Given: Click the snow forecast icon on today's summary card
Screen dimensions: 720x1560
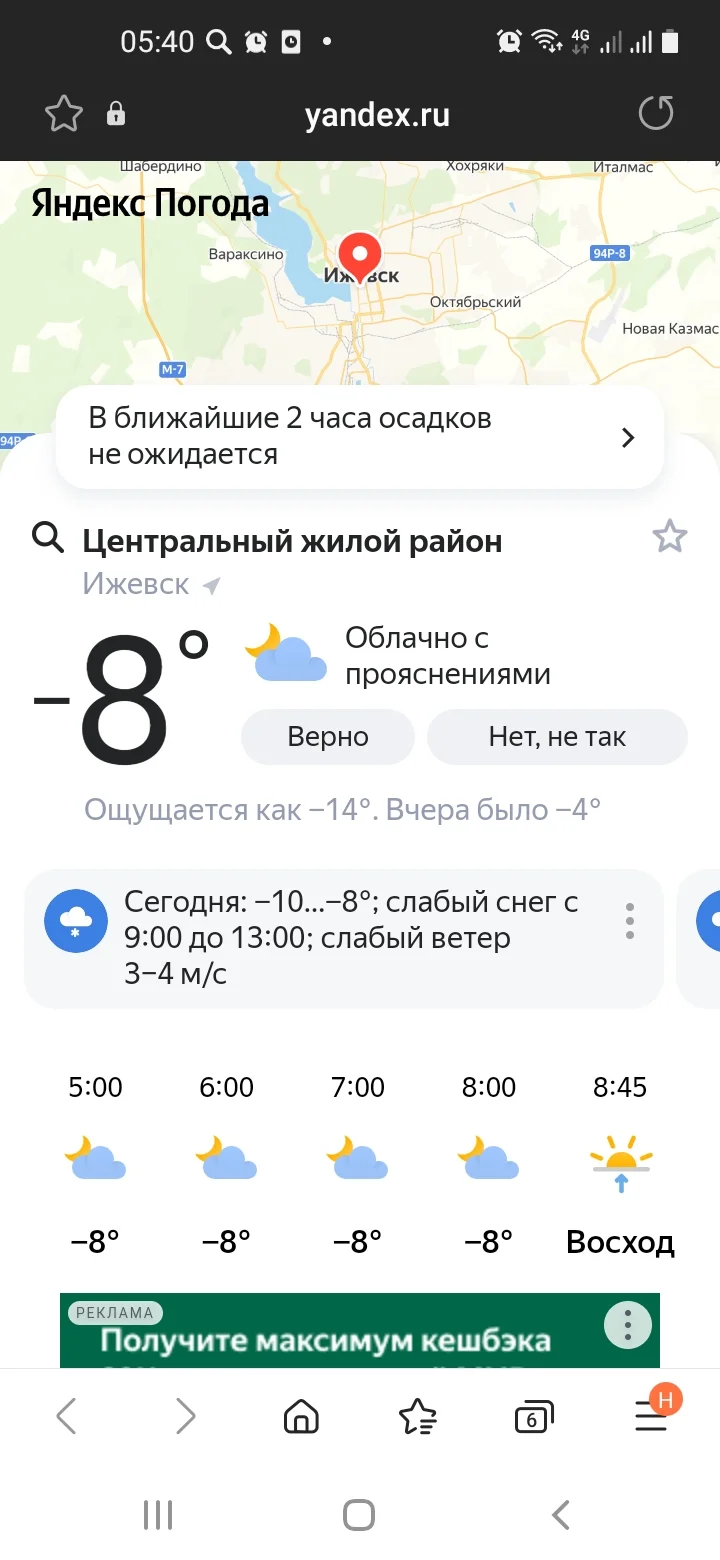Looking at the screenshot, I should tap(76, 920).
